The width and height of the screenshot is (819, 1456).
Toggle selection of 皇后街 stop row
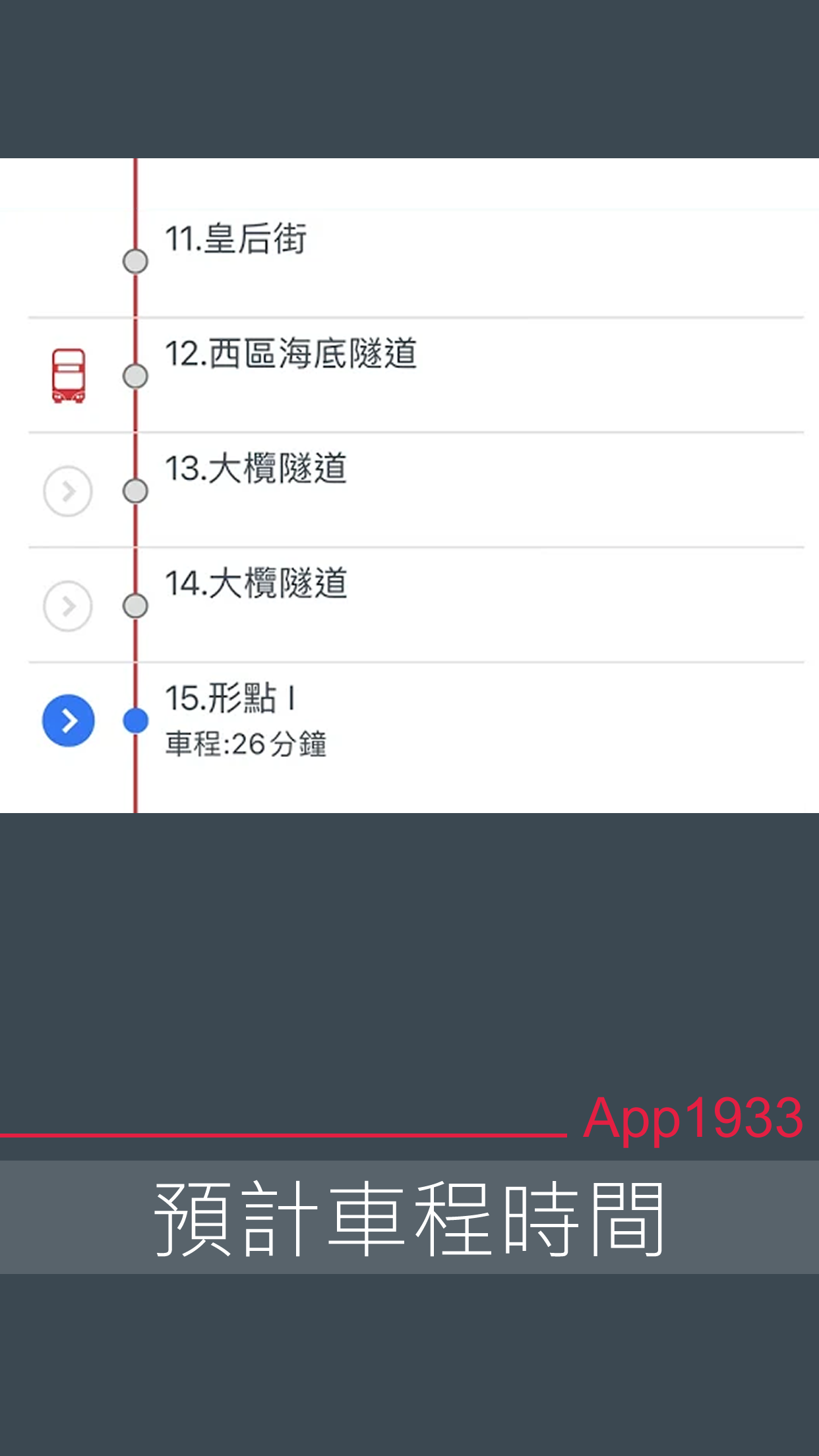(237, 237)
